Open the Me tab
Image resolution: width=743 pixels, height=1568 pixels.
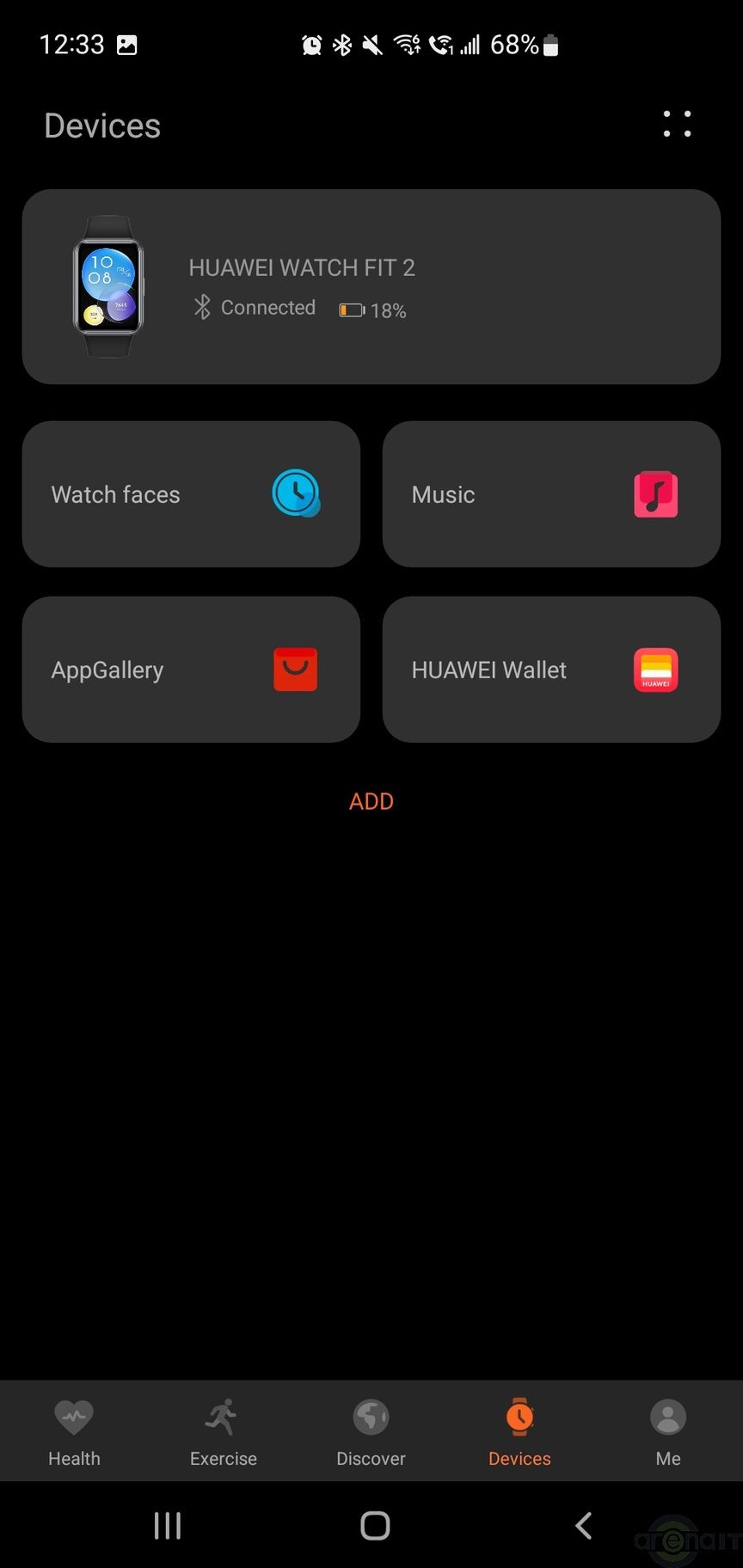point(668,1432)
